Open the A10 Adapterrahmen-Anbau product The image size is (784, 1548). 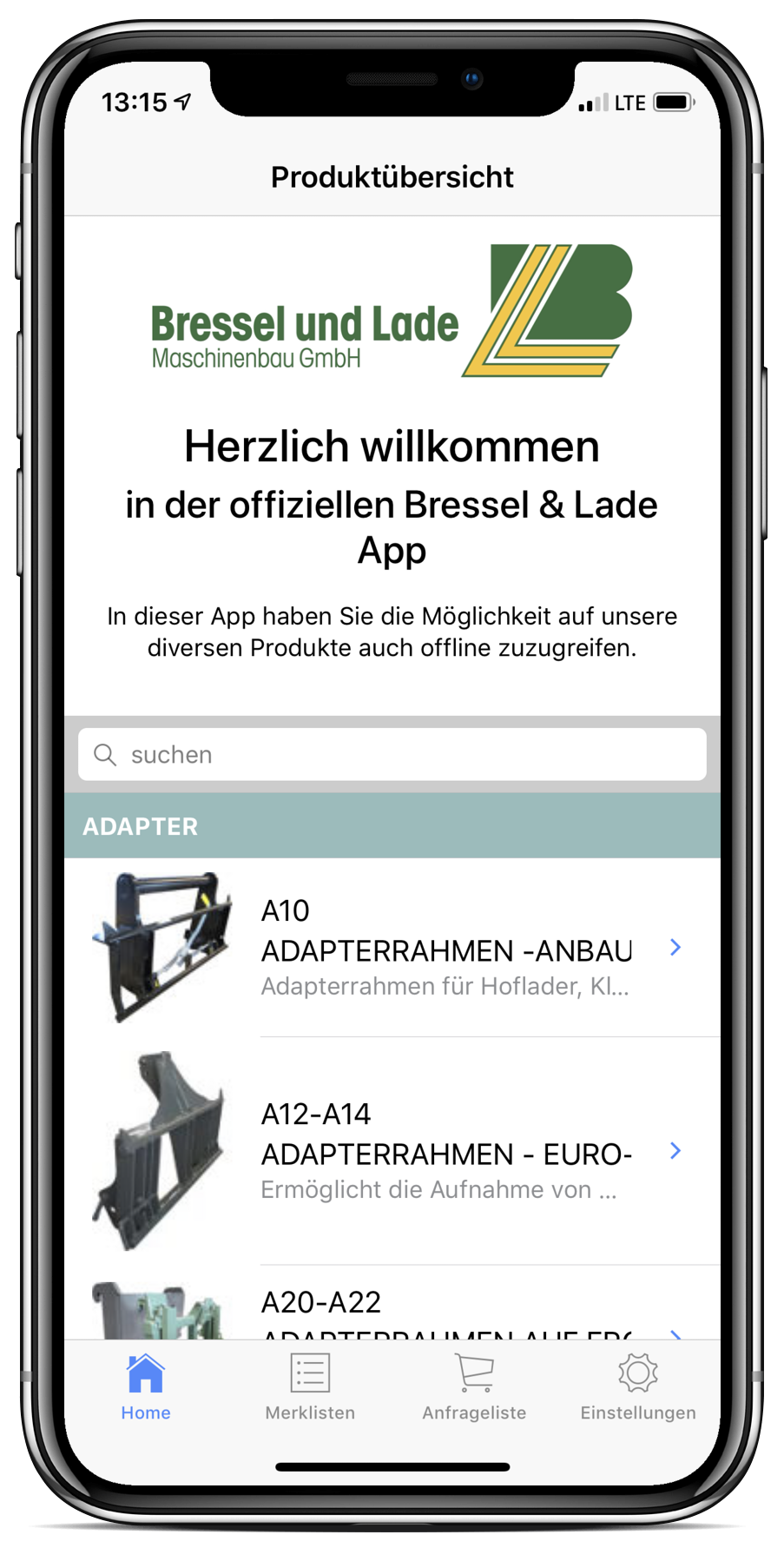click(392, 947)
